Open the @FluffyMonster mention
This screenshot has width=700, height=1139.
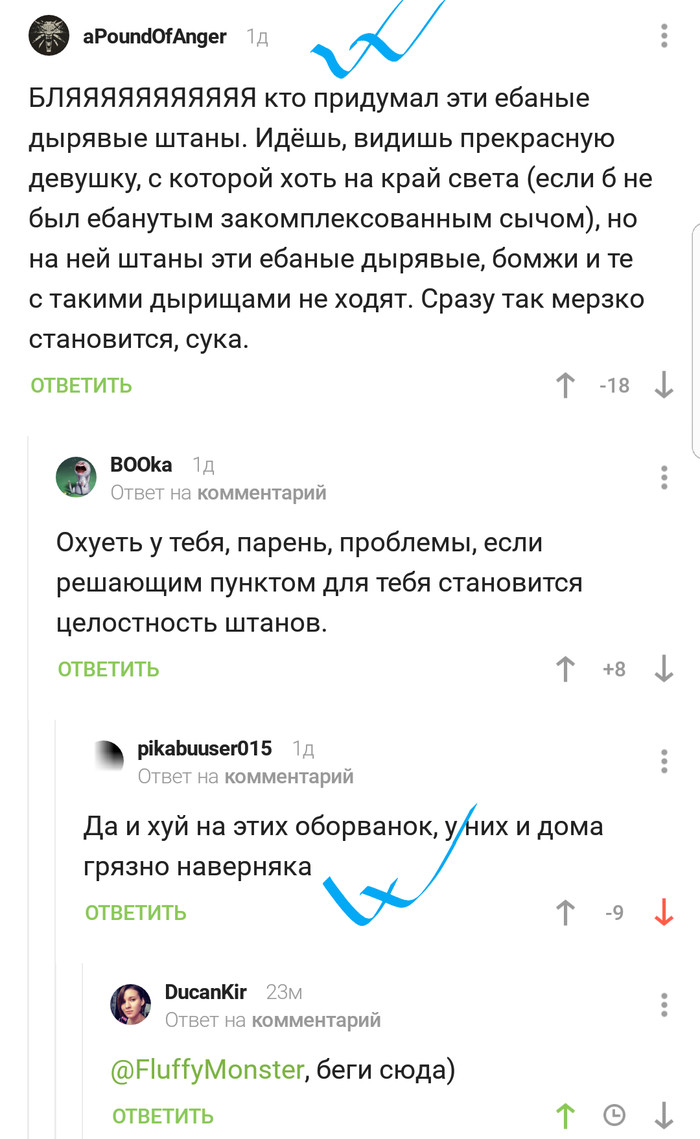206,1070
